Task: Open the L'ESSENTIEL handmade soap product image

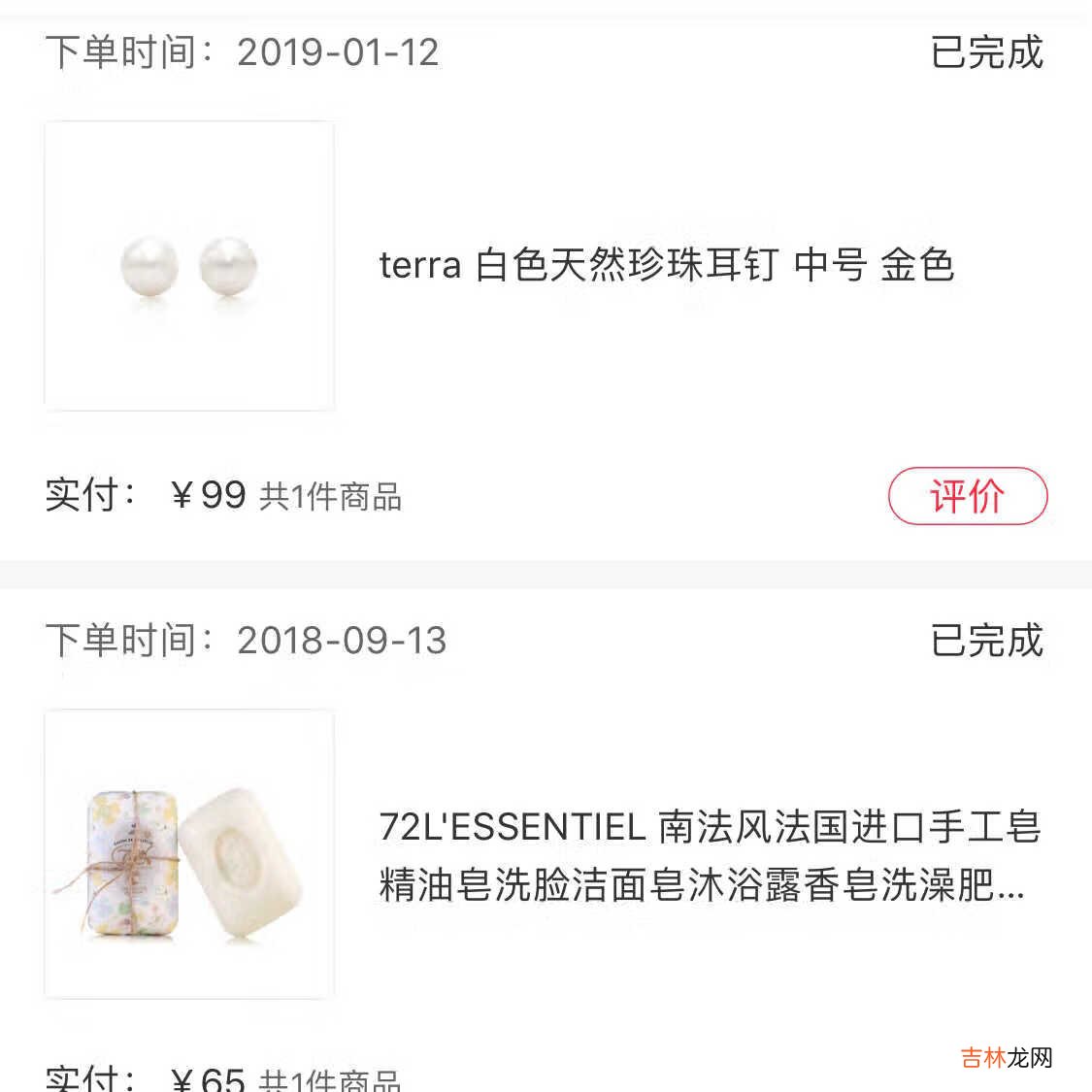Action: (x=189, y=854)
